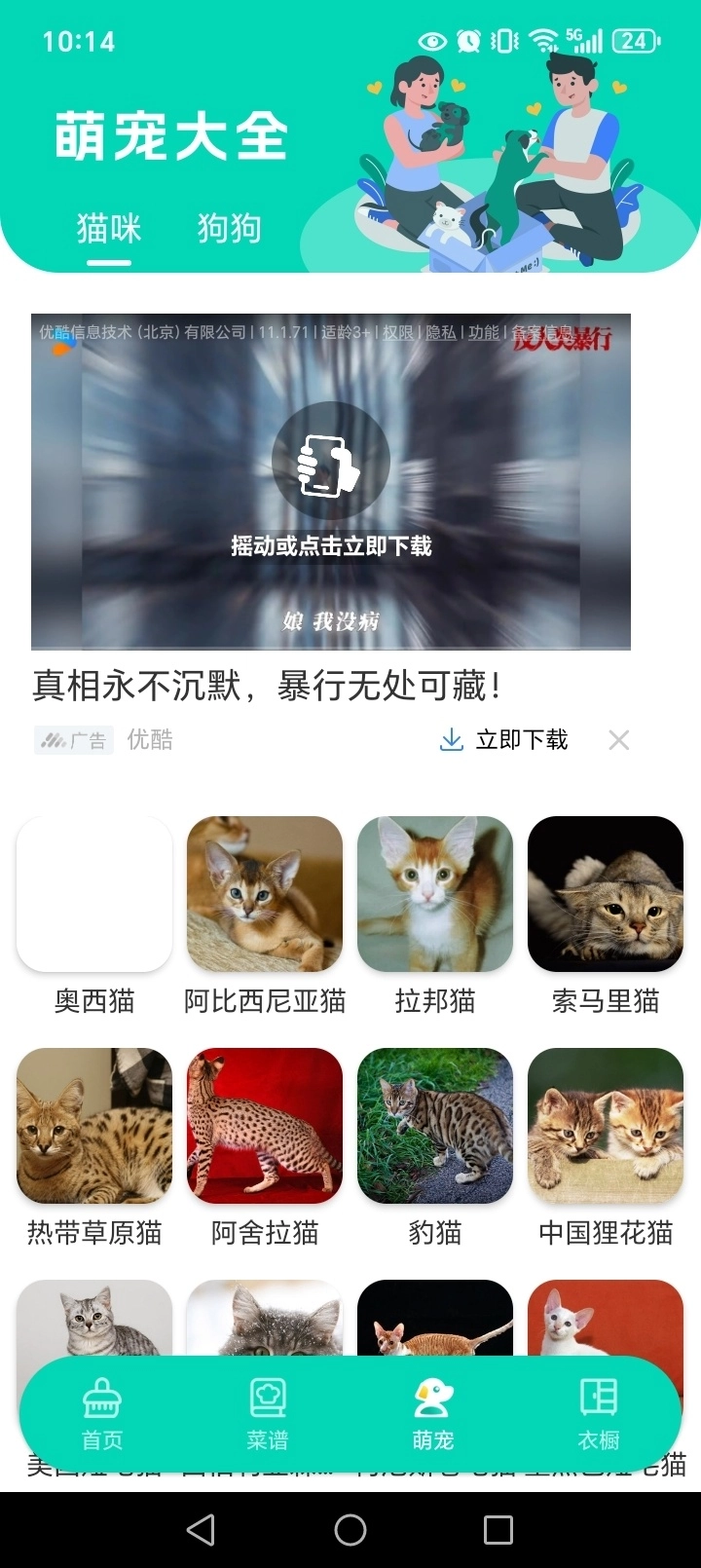Viewport: 701px width, 1568px height.
Task: View the 阿舍拉猫 breed
Action: 265,1126
